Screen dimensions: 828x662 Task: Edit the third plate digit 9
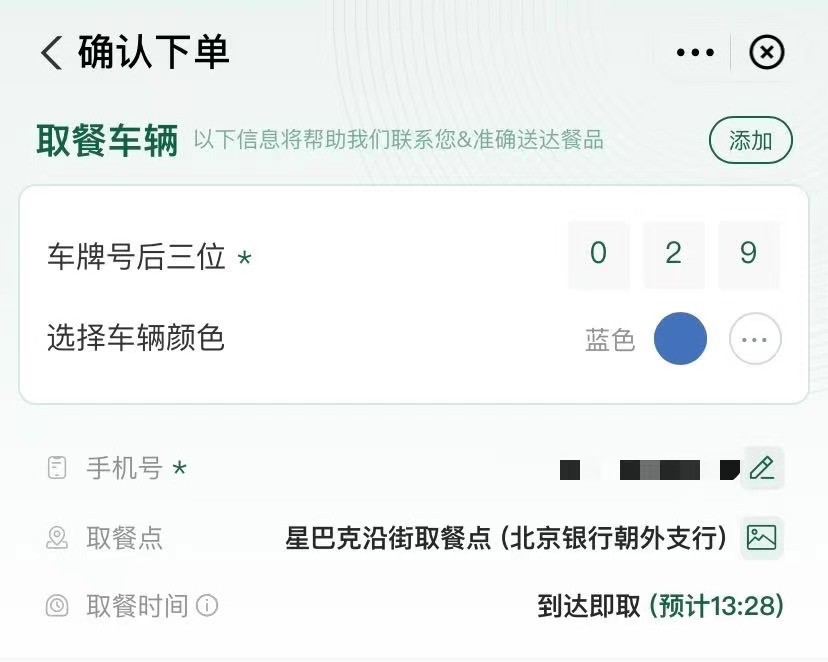pyautogui.click(x=748, y=254)
